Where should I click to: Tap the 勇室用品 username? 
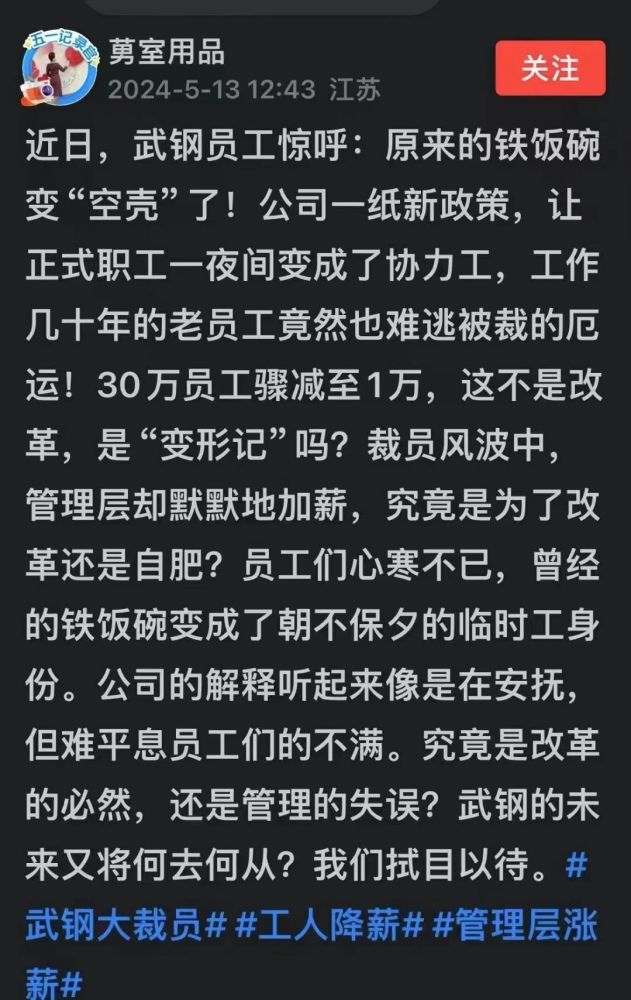coord(166,50)
